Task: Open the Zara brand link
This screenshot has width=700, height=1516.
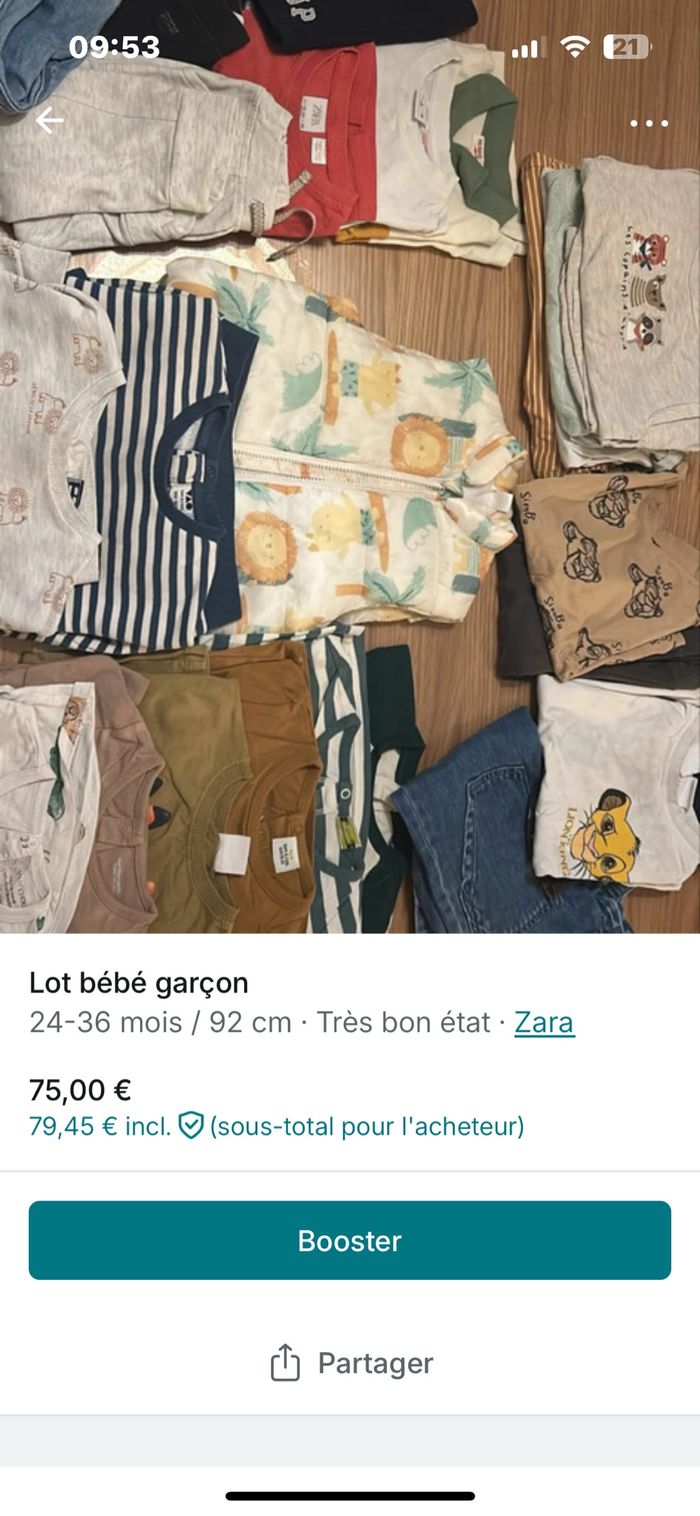Action: coord(544,1022)
